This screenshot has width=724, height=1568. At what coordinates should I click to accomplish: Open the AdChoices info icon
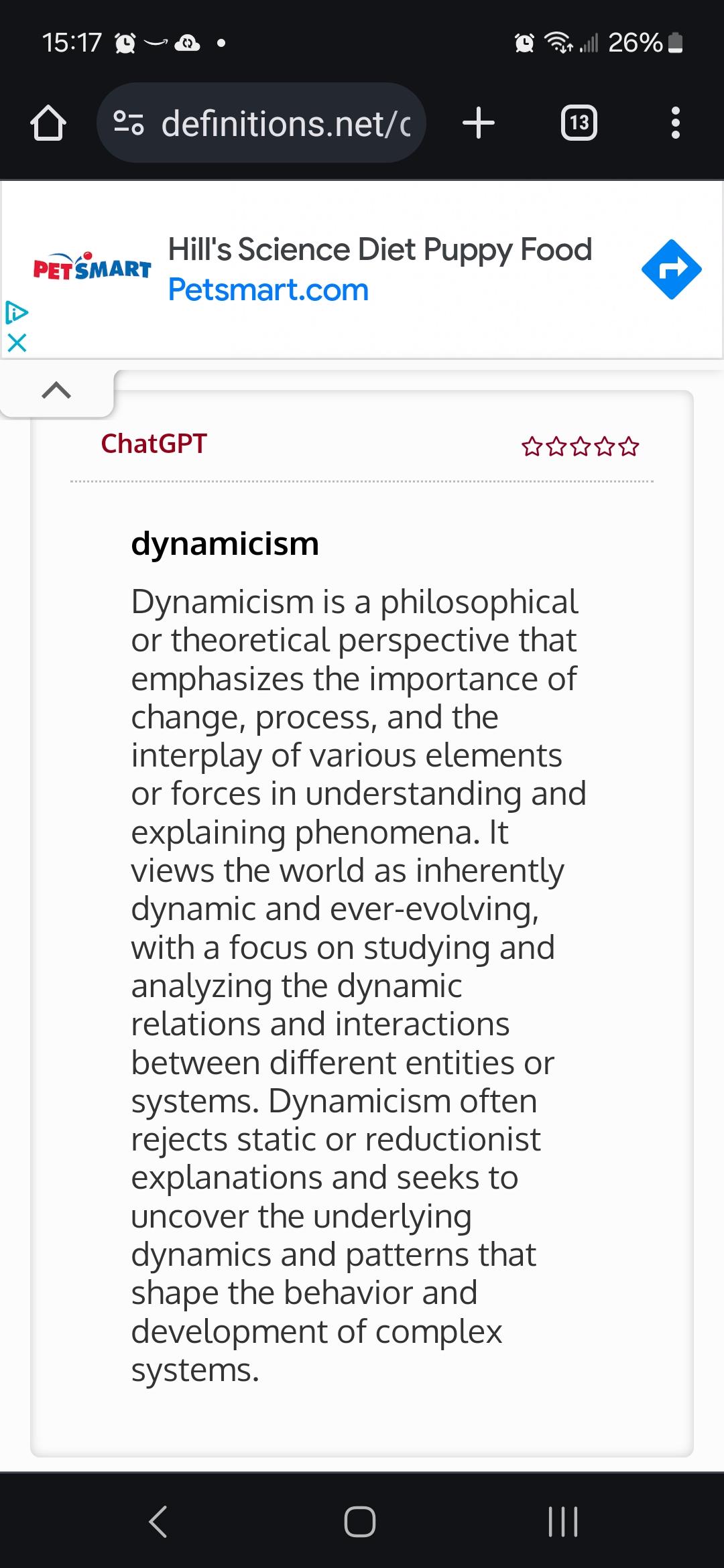tap(16, 313)
